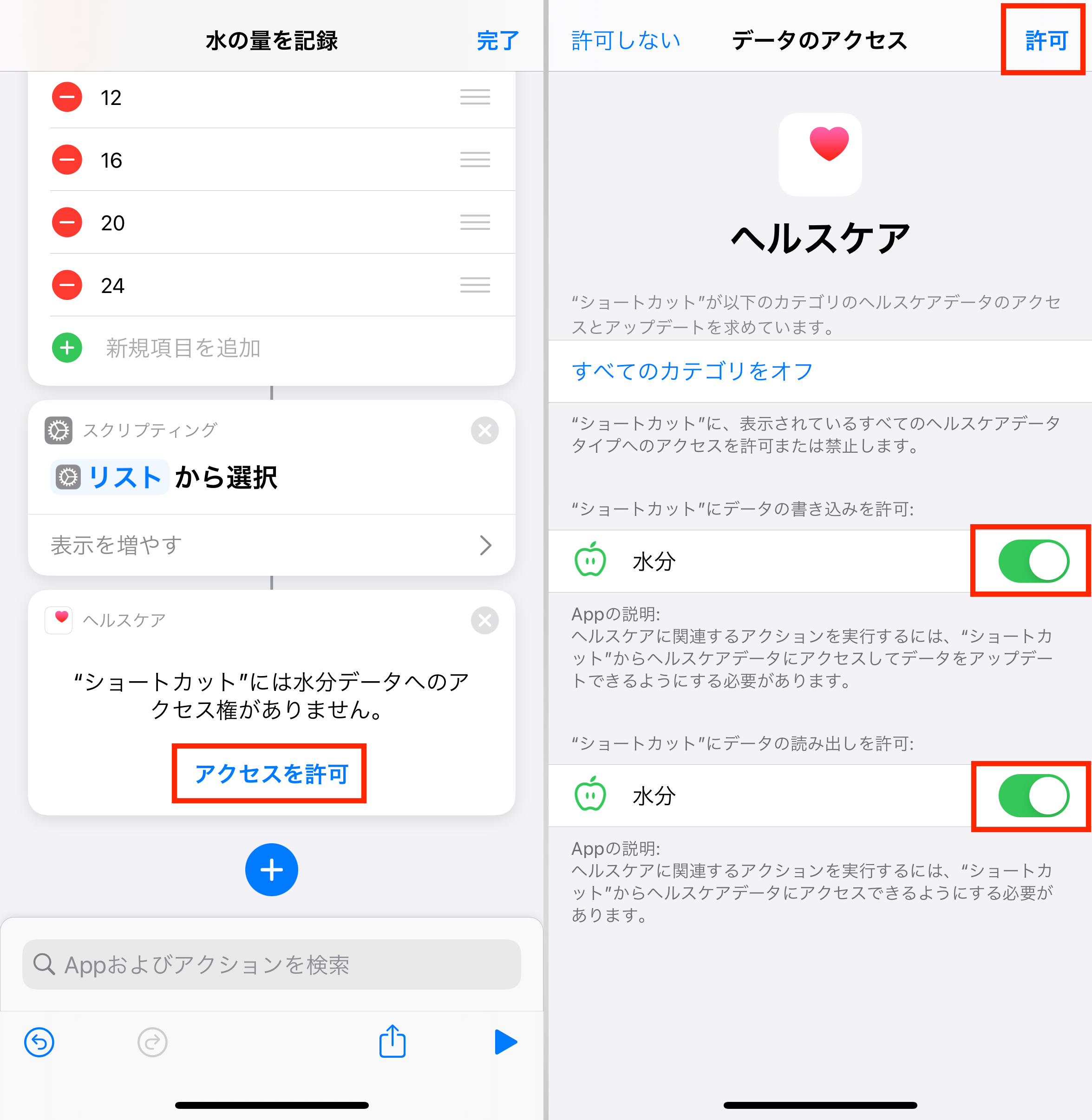1092x1120 pixels.
Task: Delete list item 24 with minus icon
Action: point(67,285)
